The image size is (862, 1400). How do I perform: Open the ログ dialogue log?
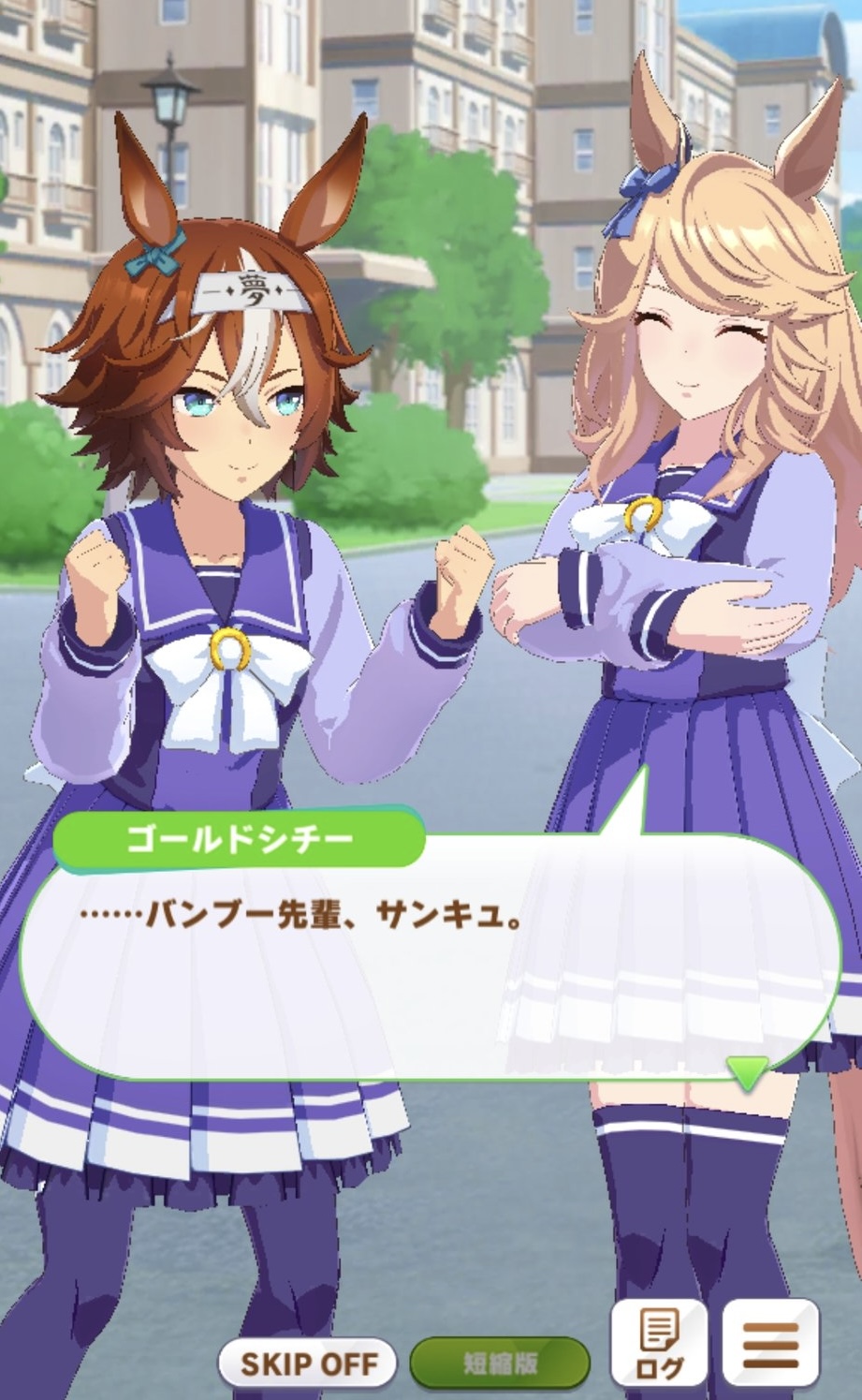pos(659,1344)
